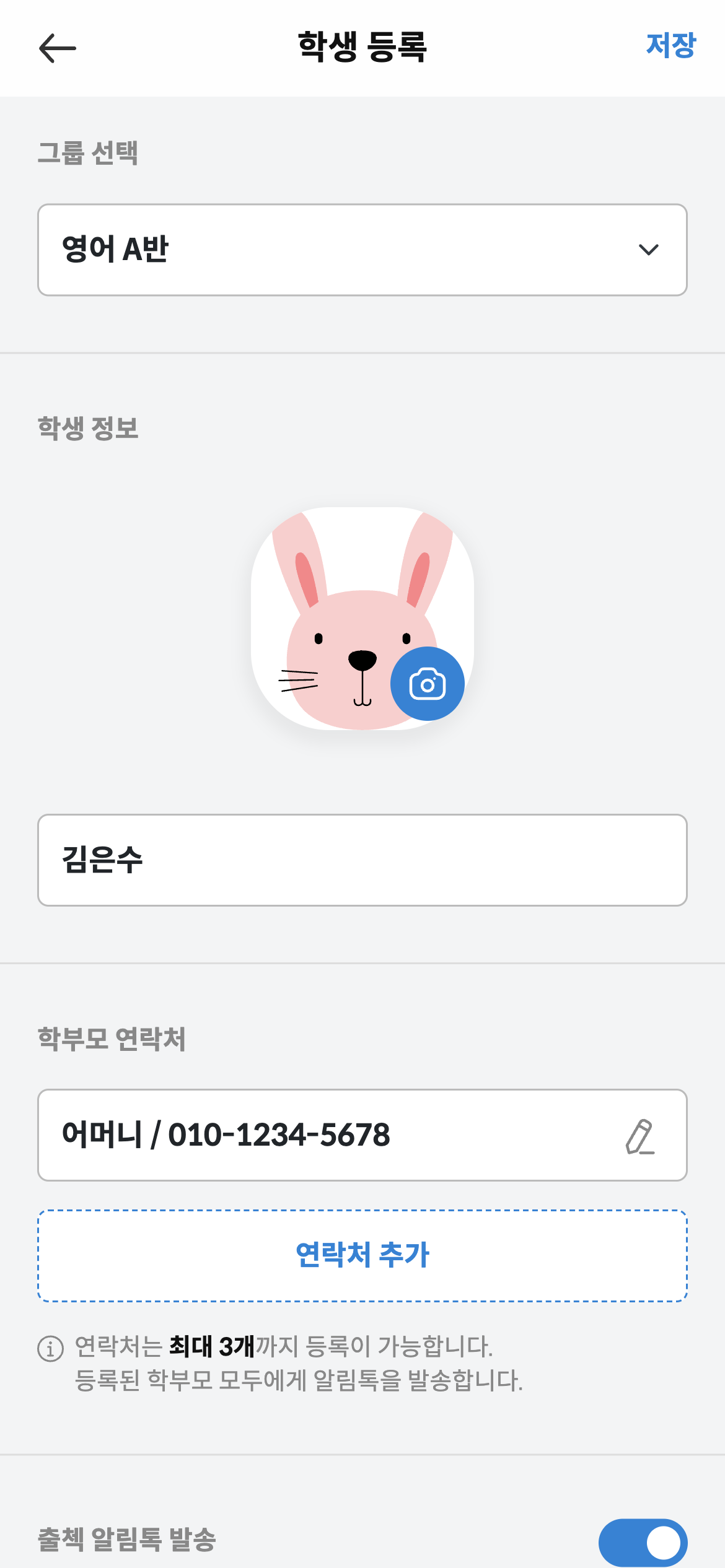Edit the student name field 김은수

coord(362,860)
